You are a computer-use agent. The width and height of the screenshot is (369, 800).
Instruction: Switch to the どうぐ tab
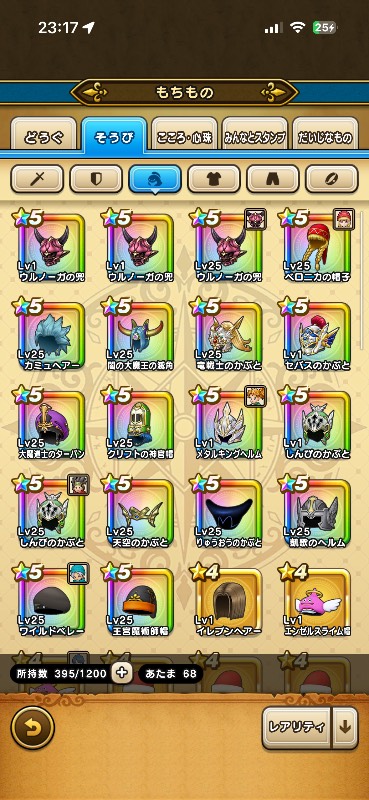44,137
